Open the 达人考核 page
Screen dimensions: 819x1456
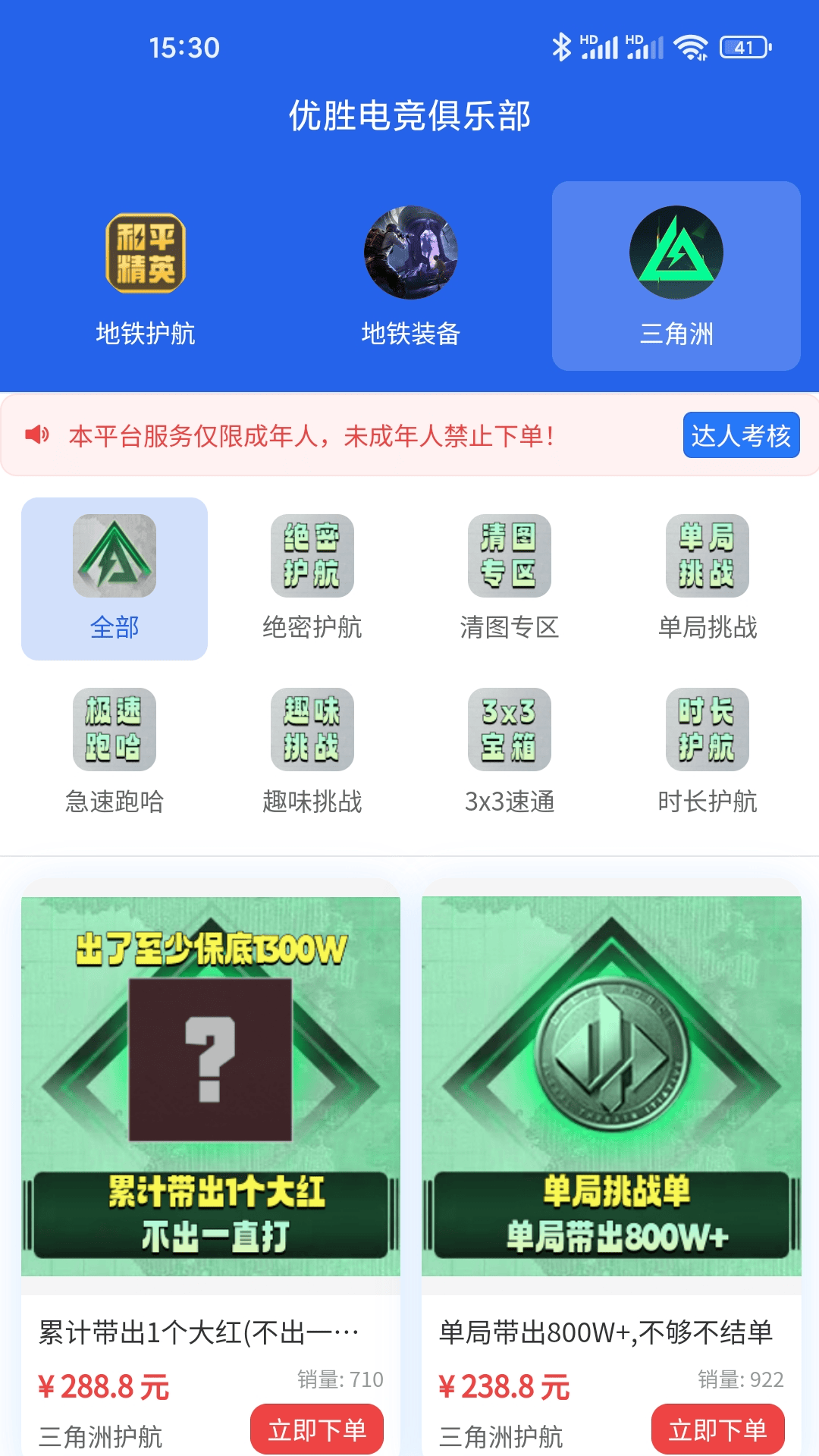(741, 435)
